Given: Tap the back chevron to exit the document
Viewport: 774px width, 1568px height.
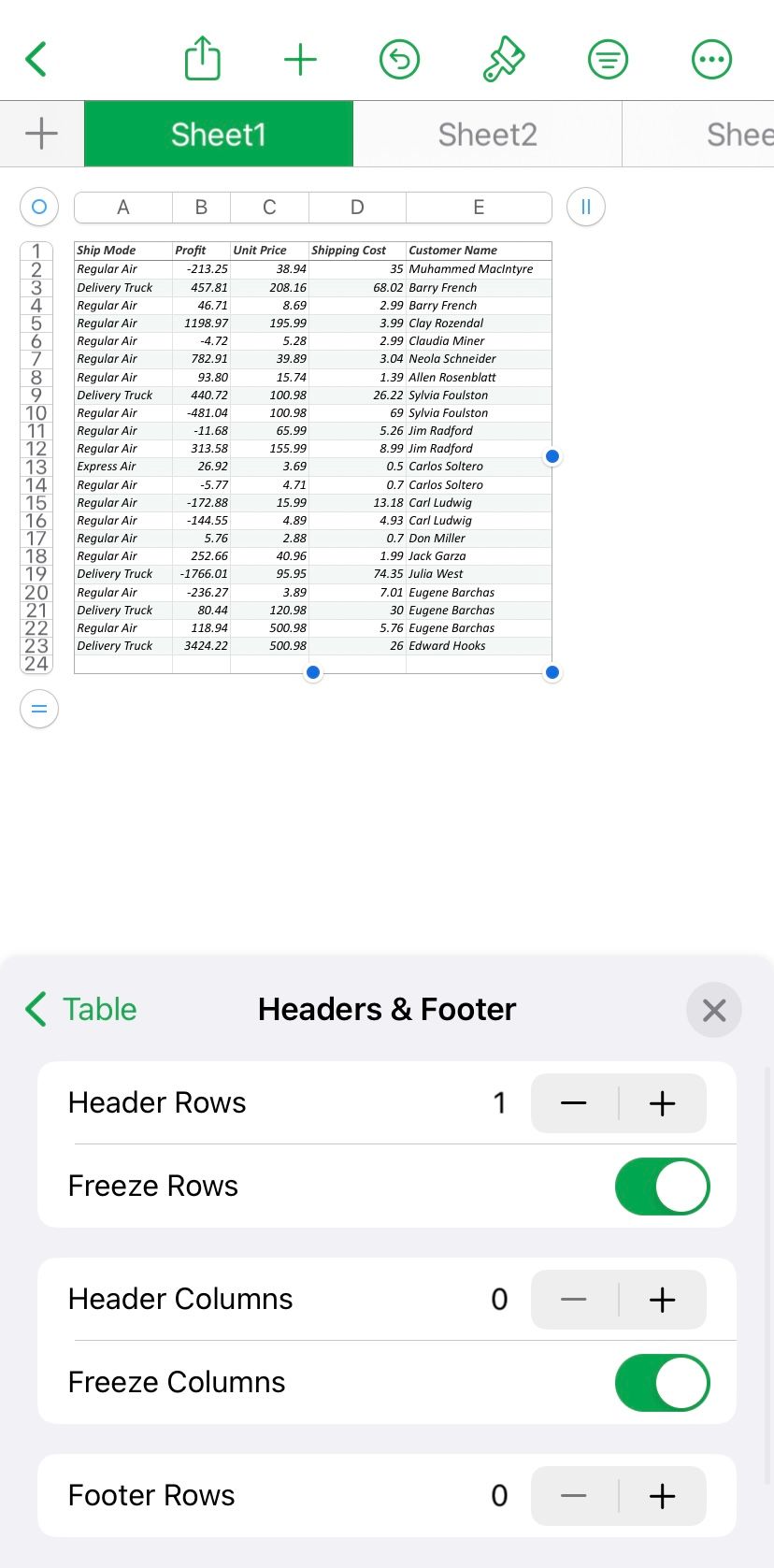Looking at the screenshot, I should click(36, 58).
